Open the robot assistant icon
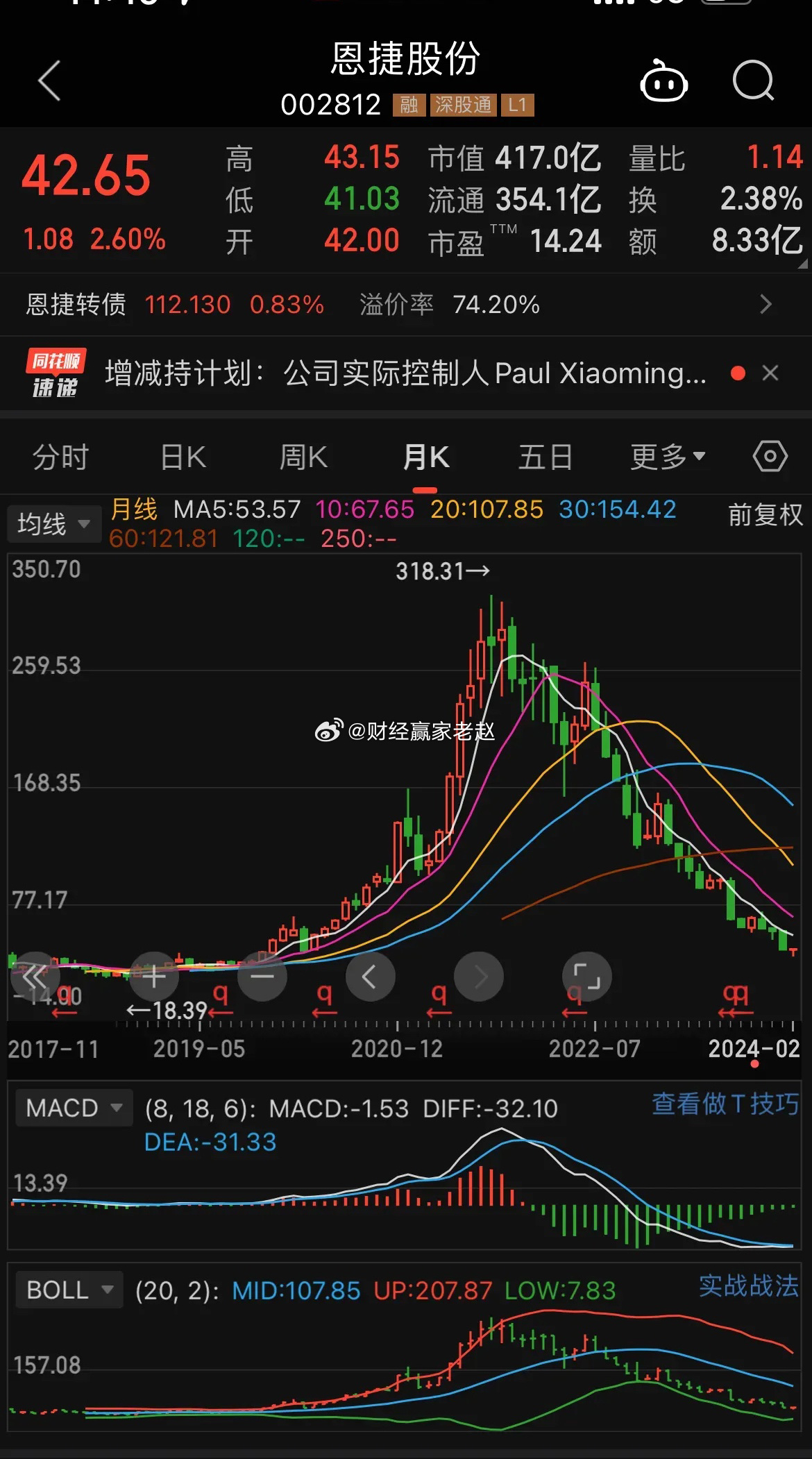The height and width of the screenshot is (1459, 812). 663,82
